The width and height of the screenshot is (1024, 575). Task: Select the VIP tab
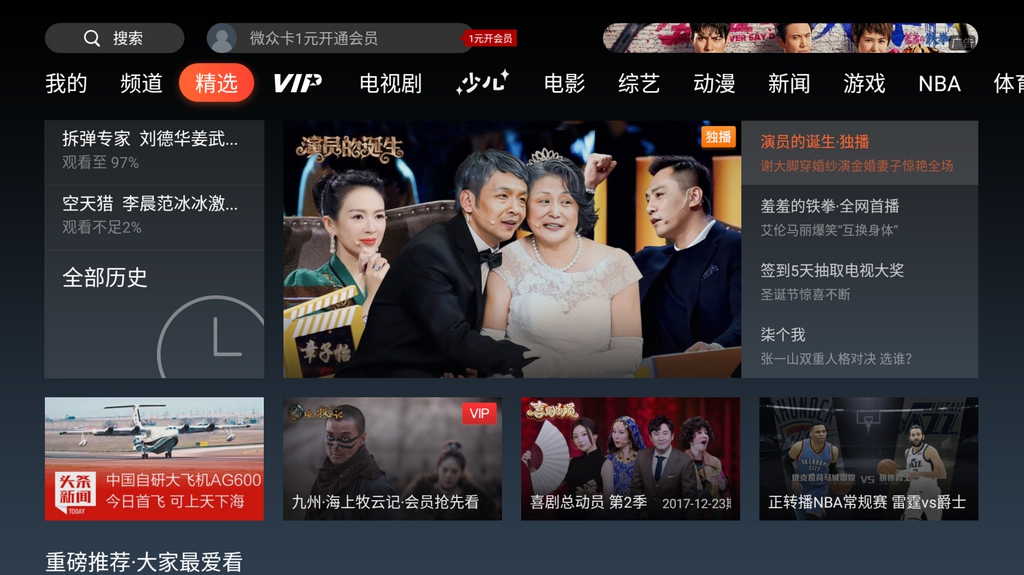pyautogui.click(x=298, y=83)
